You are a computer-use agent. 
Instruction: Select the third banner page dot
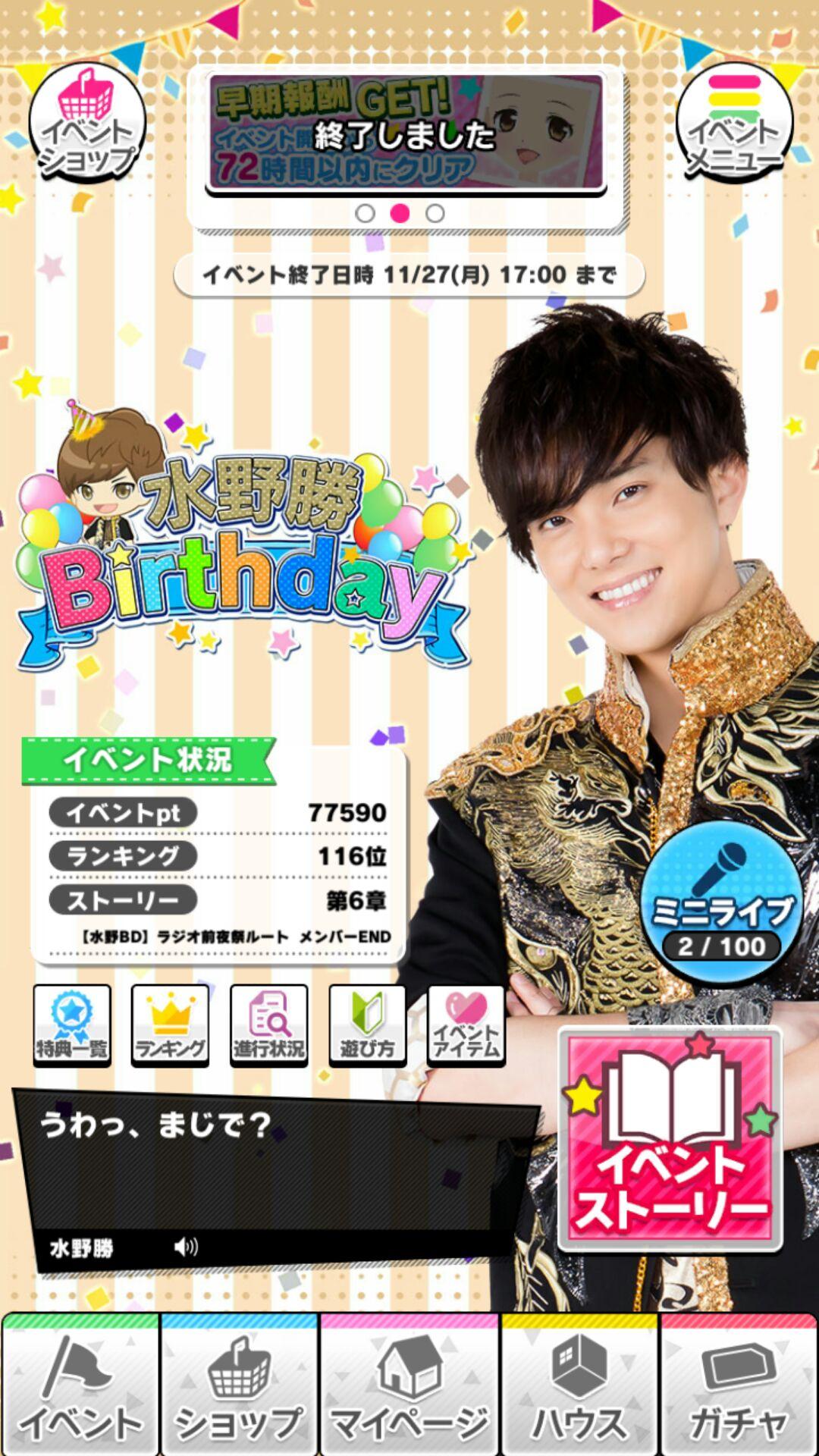435,213
